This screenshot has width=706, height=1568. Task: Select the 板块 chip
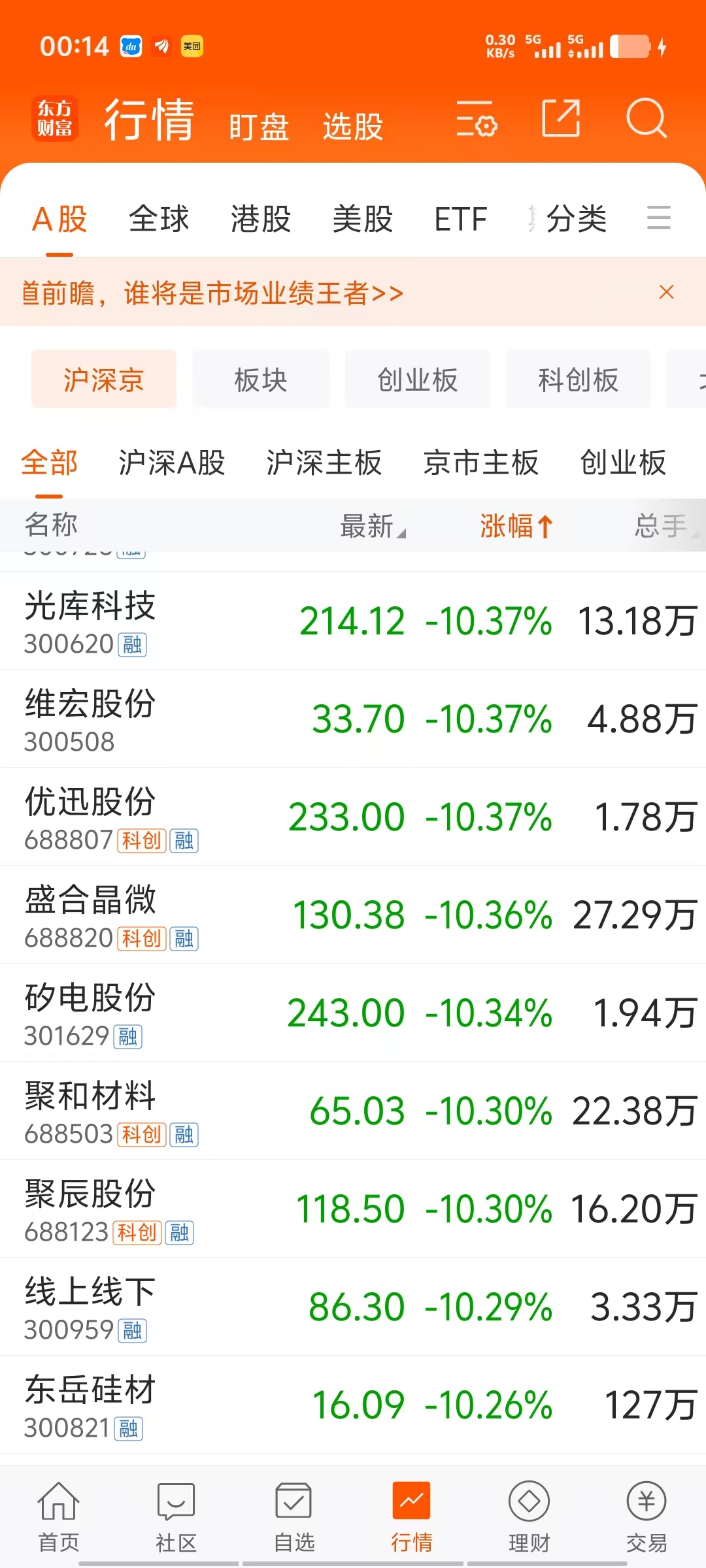tap(261, 380)
